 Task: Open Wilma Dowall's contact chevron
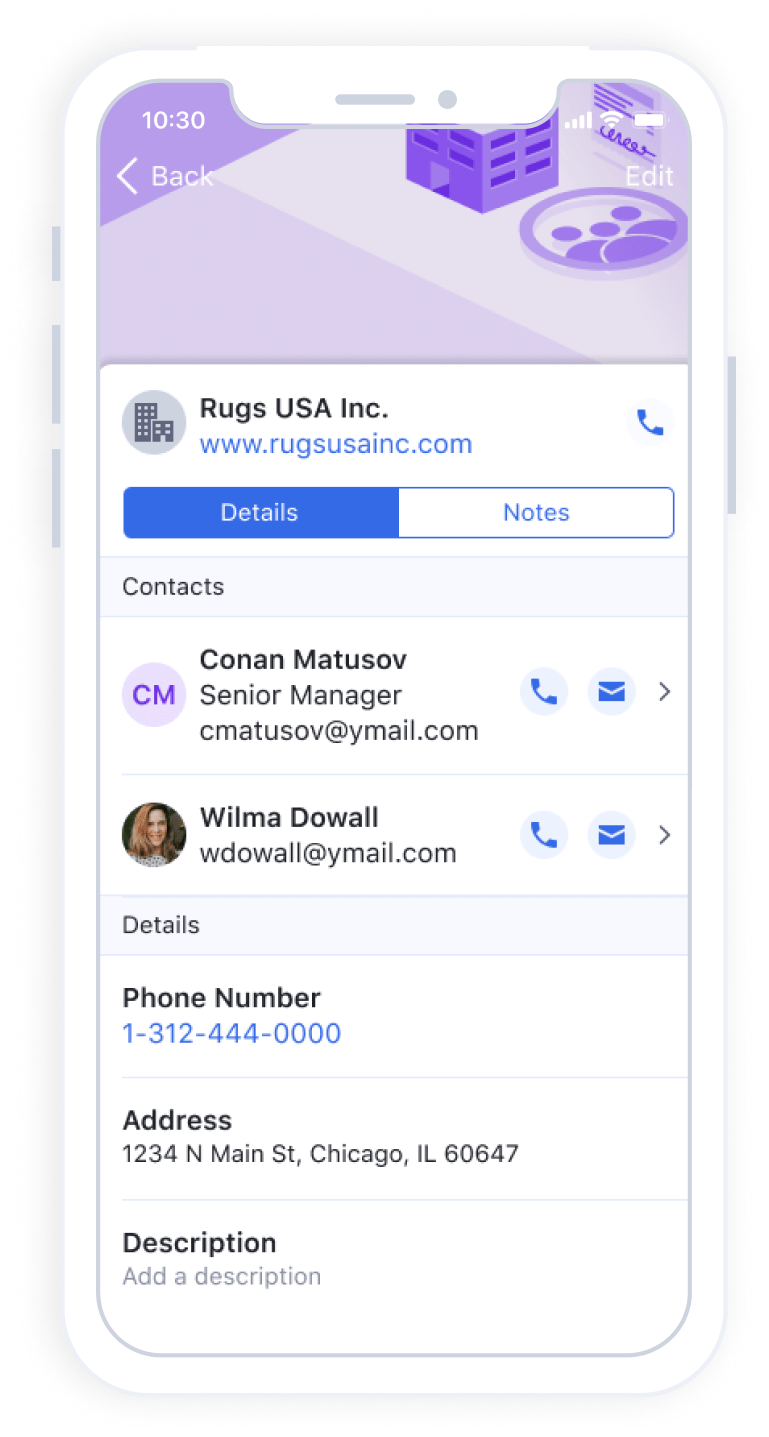coord(664,835)
